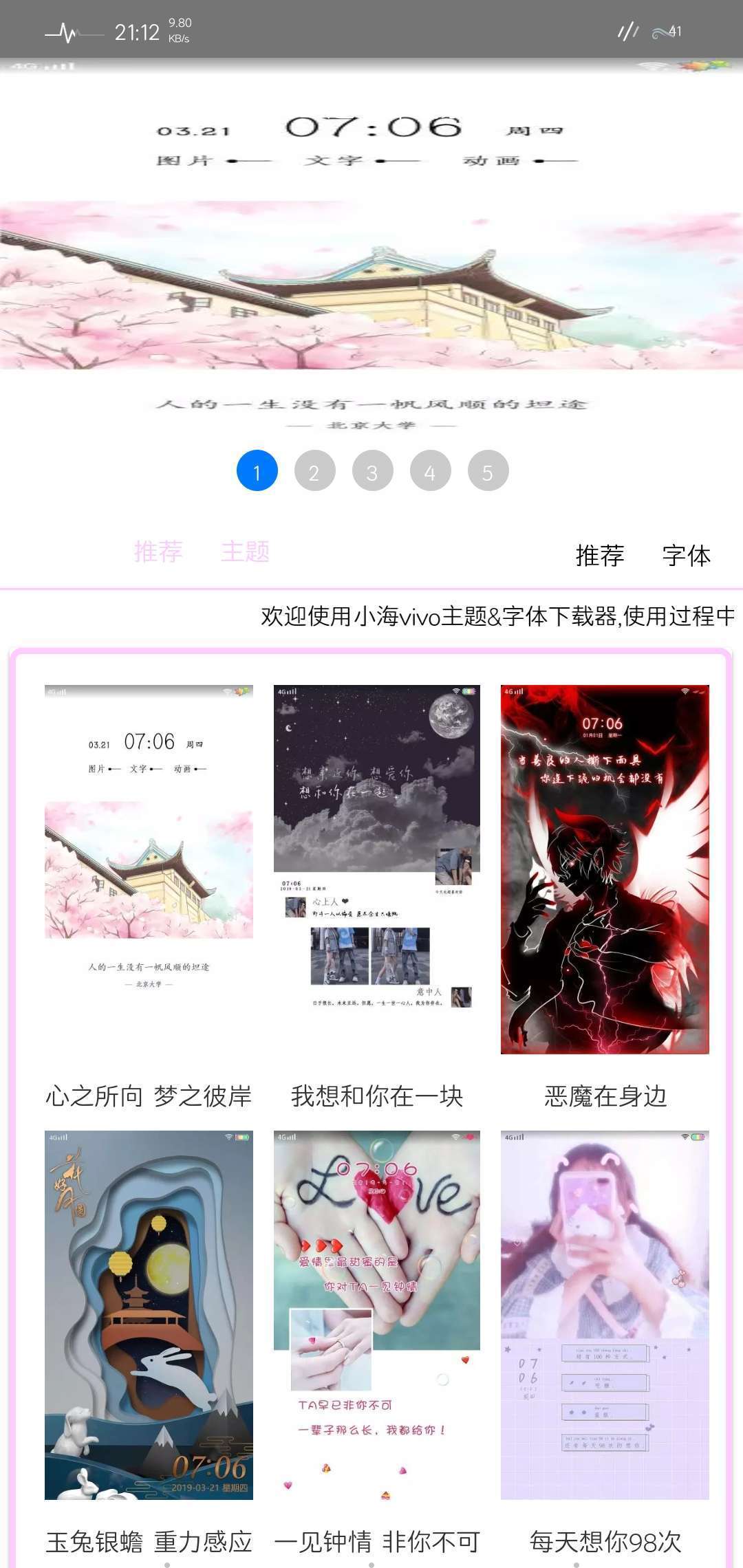View theme 一见钟情 非你不可
The image size is (743, 1568).
(x=376, y=1315)
